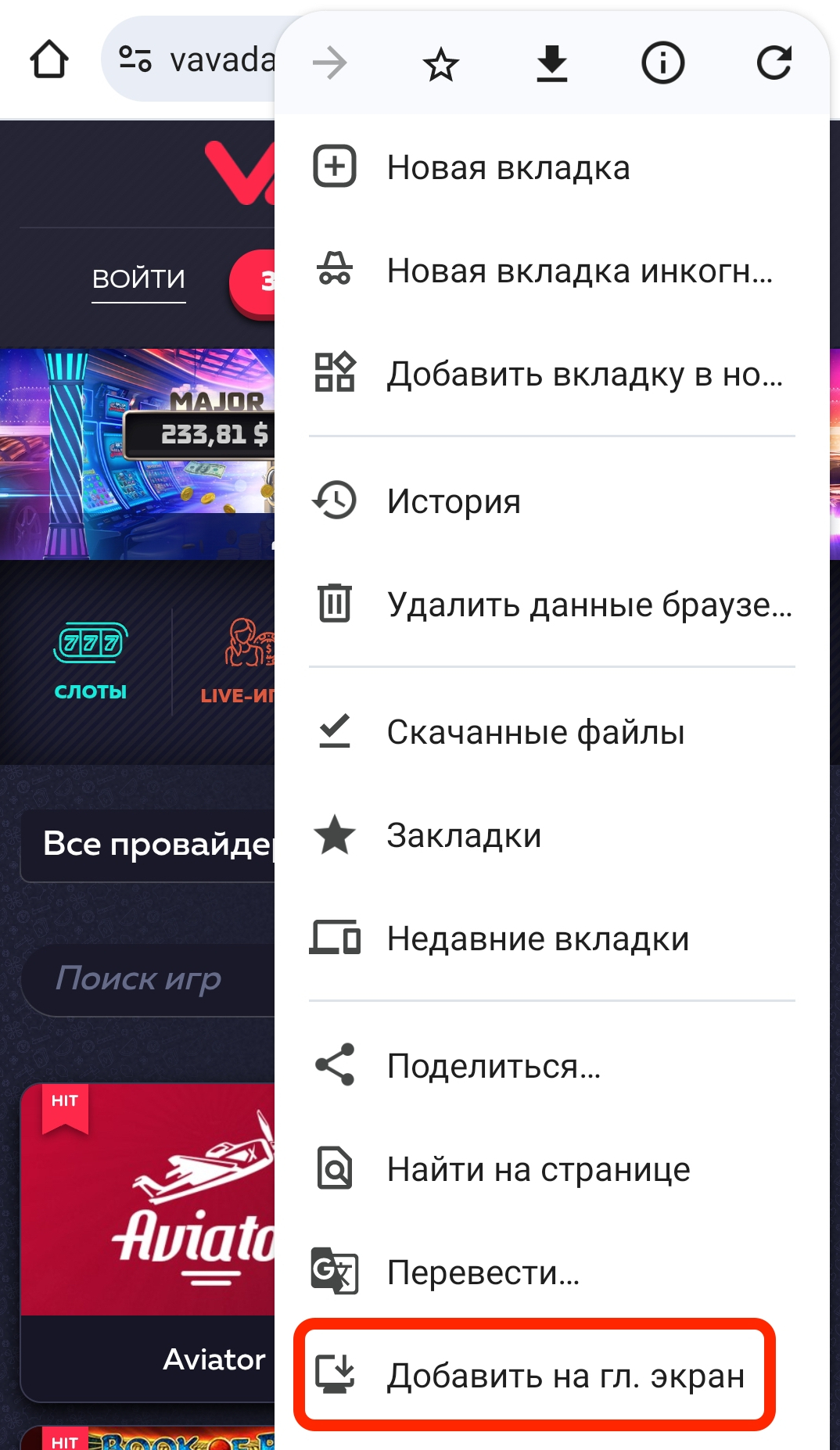Select История from the menu
Image resolution: width=840 pixels, height=1450 pixels.
point(454,501)
